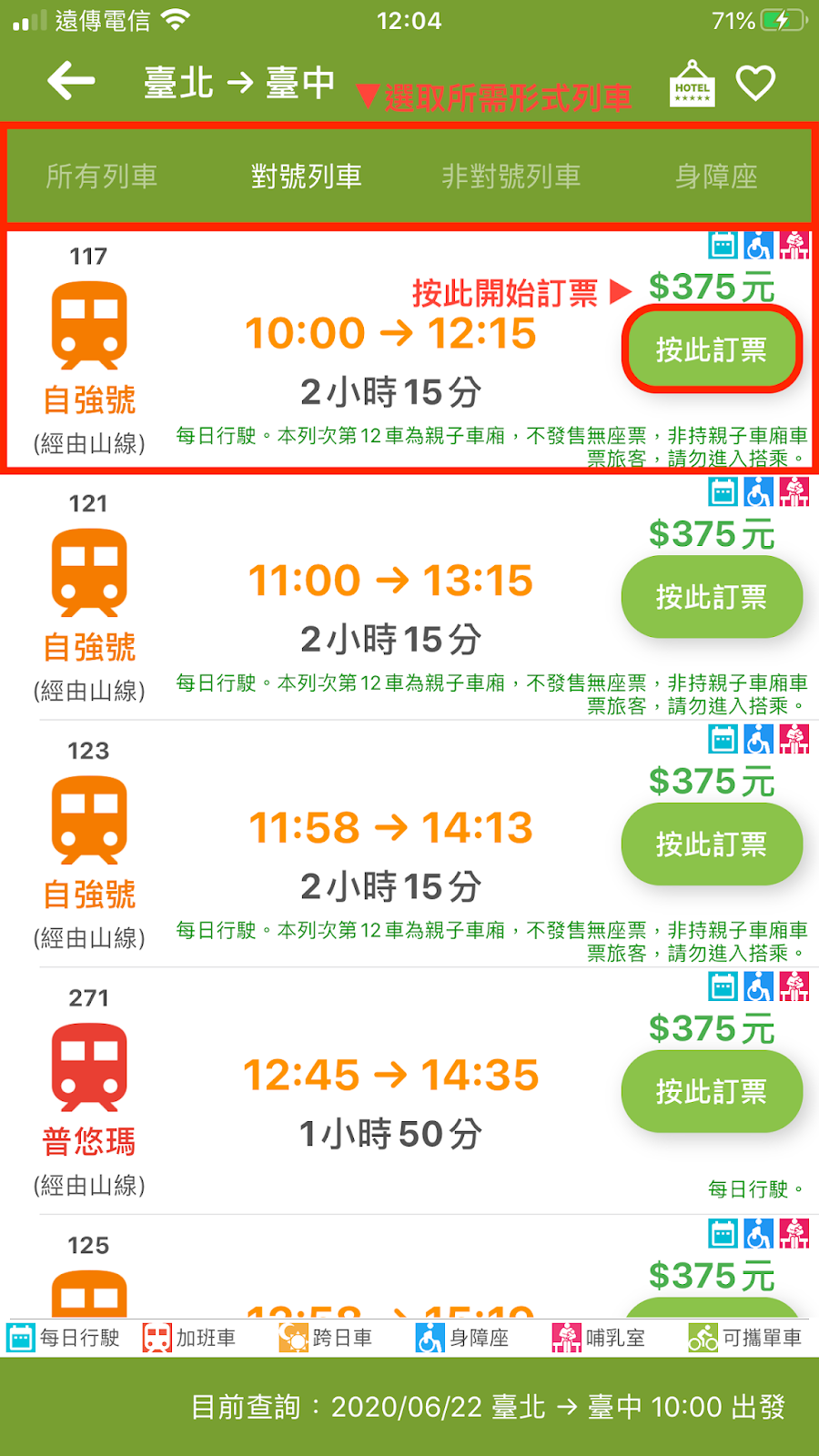Open the hotel icon
Screen dimensions: 819x1456
692,85
